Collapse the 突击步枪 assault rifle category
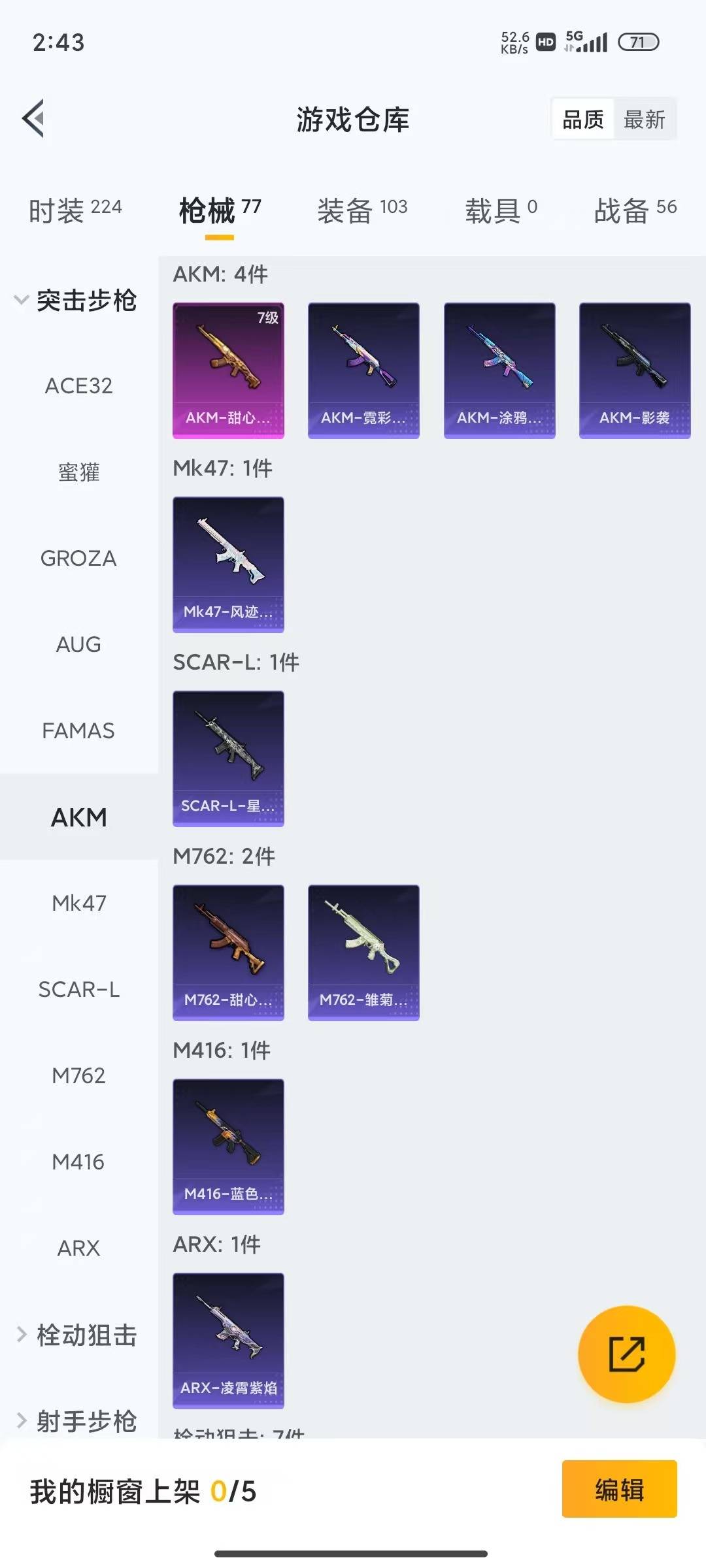706x1568 pixels. pos(78,301)
